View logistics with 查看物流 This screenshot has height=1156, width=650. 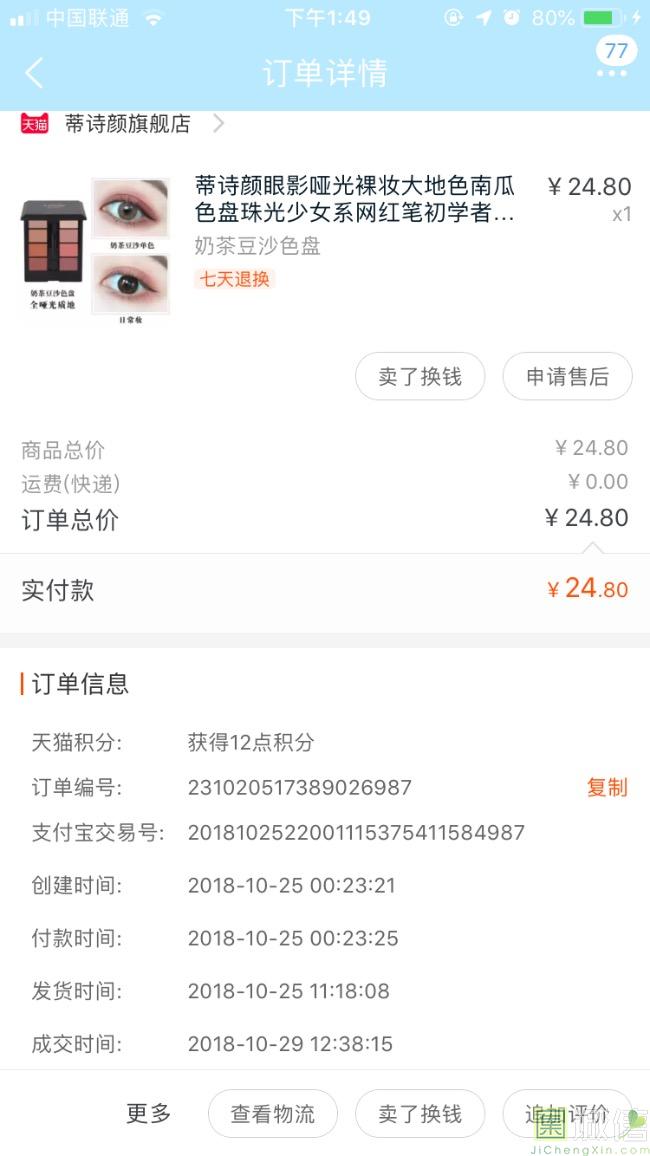(273, 1114)
